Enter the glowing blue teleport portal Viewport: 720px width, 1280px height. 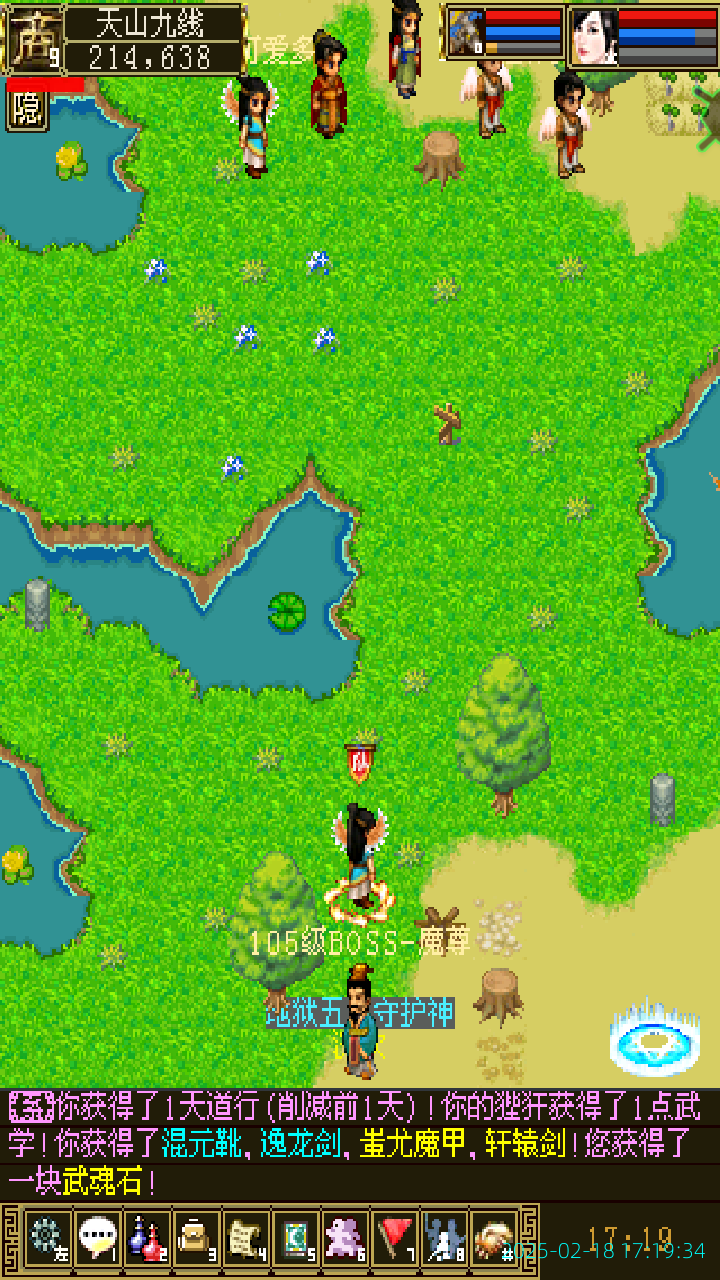pyautogui.click(x=654, y=1043)
